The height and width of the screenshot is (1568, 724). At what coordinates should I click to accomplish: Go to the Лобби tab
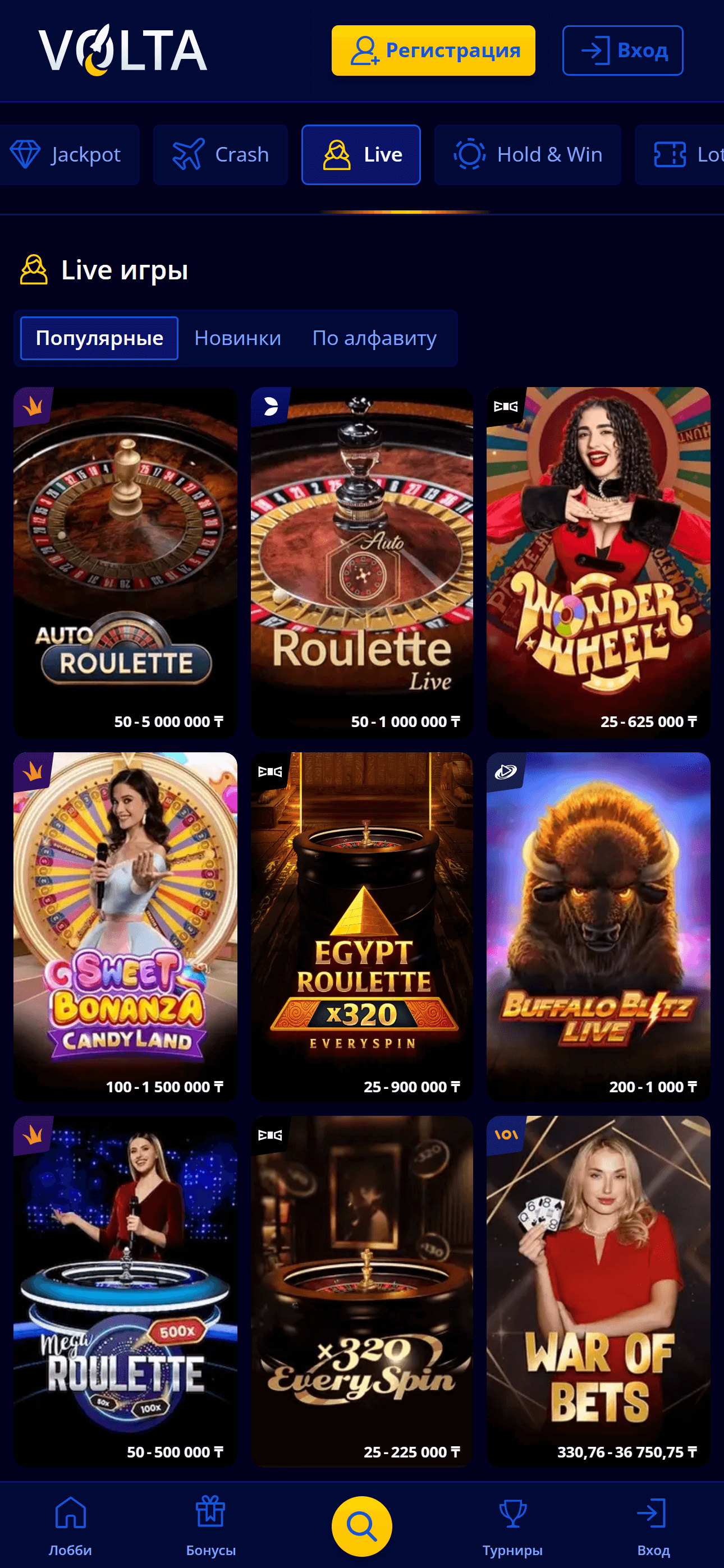pyautogui.click(x=70, y=1526)
